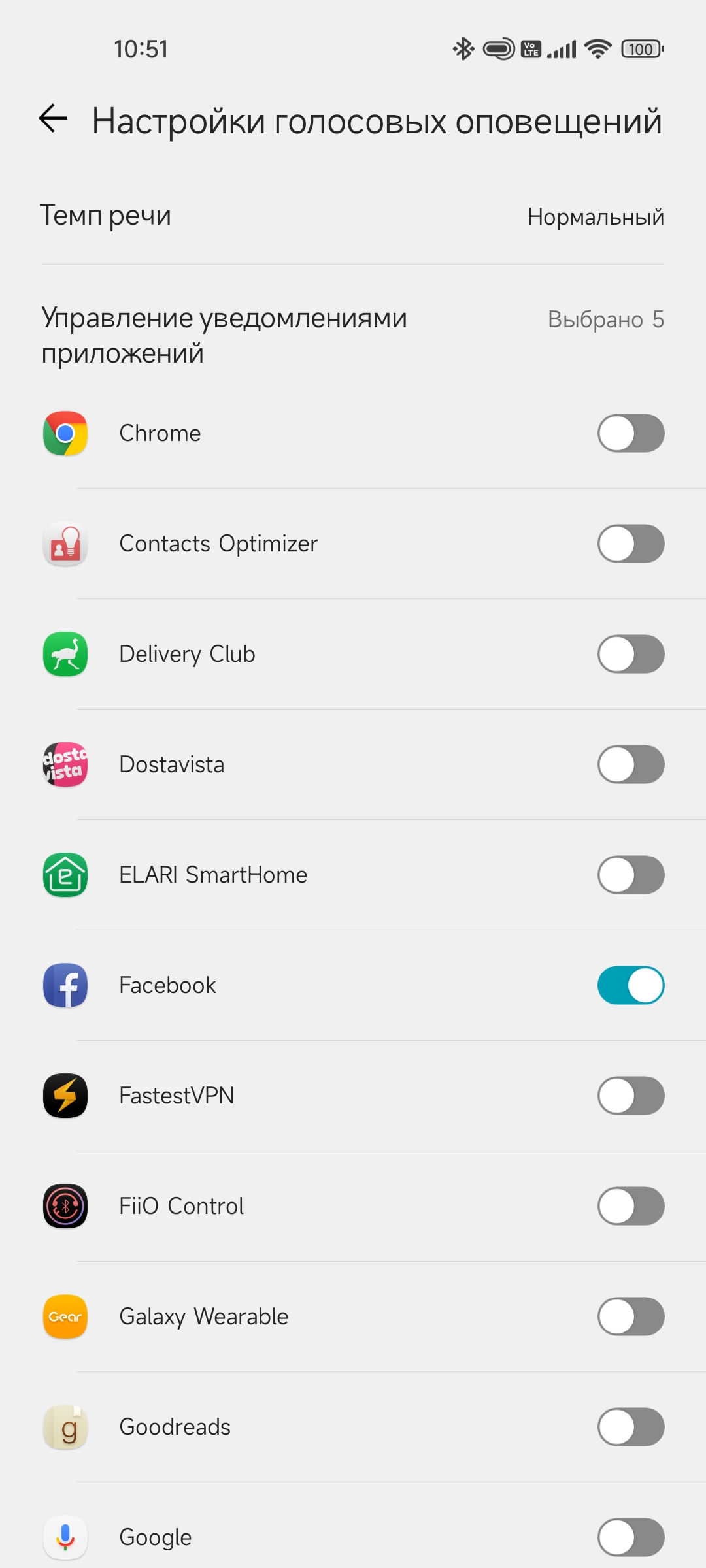Image resolution: width=706 pixels, height=1568 pixels.
Task: Toggle the FiiO Control switch
Action: click(x=630, y=1206)
